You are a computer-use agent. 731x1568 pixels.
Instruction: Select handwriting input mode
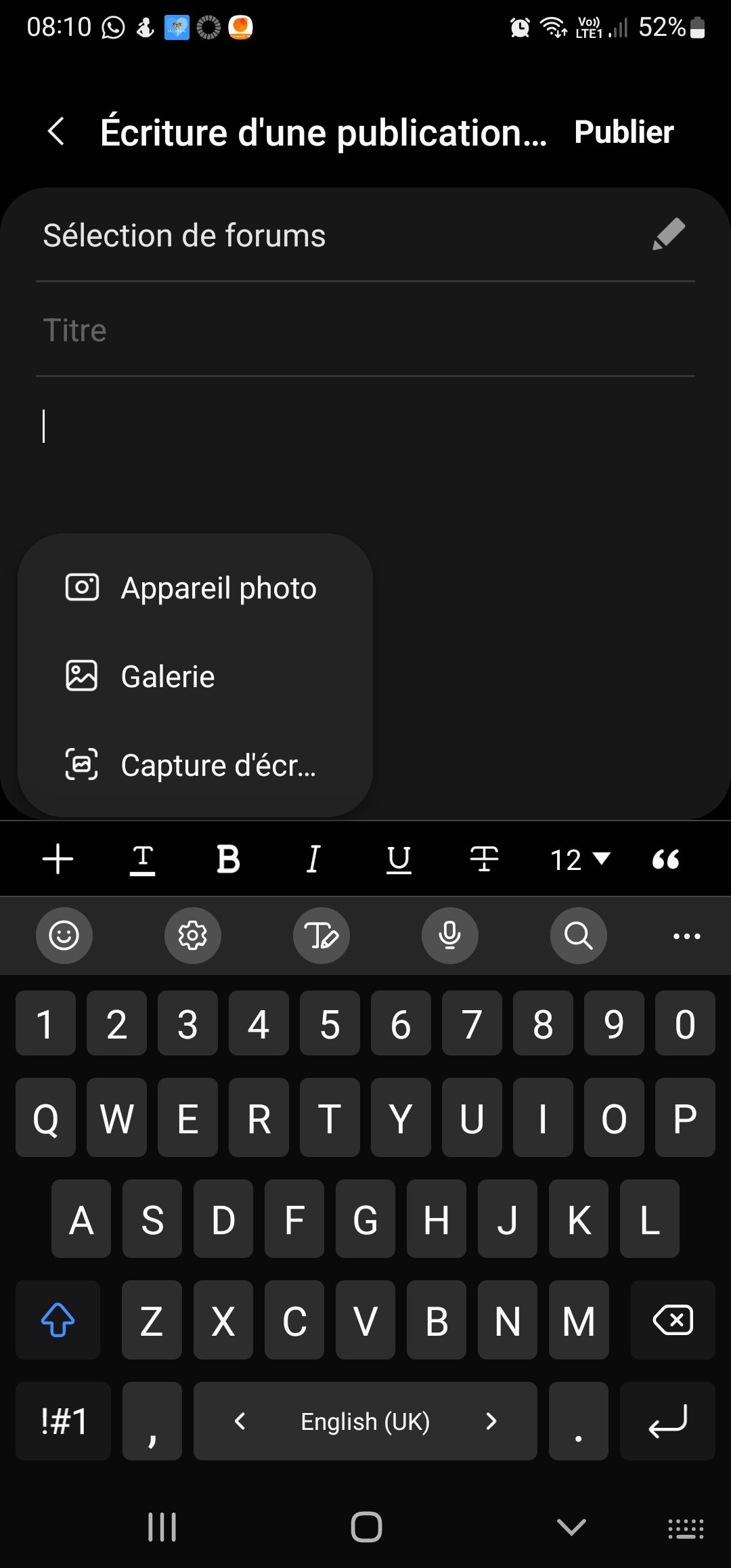tap(321, 936)
